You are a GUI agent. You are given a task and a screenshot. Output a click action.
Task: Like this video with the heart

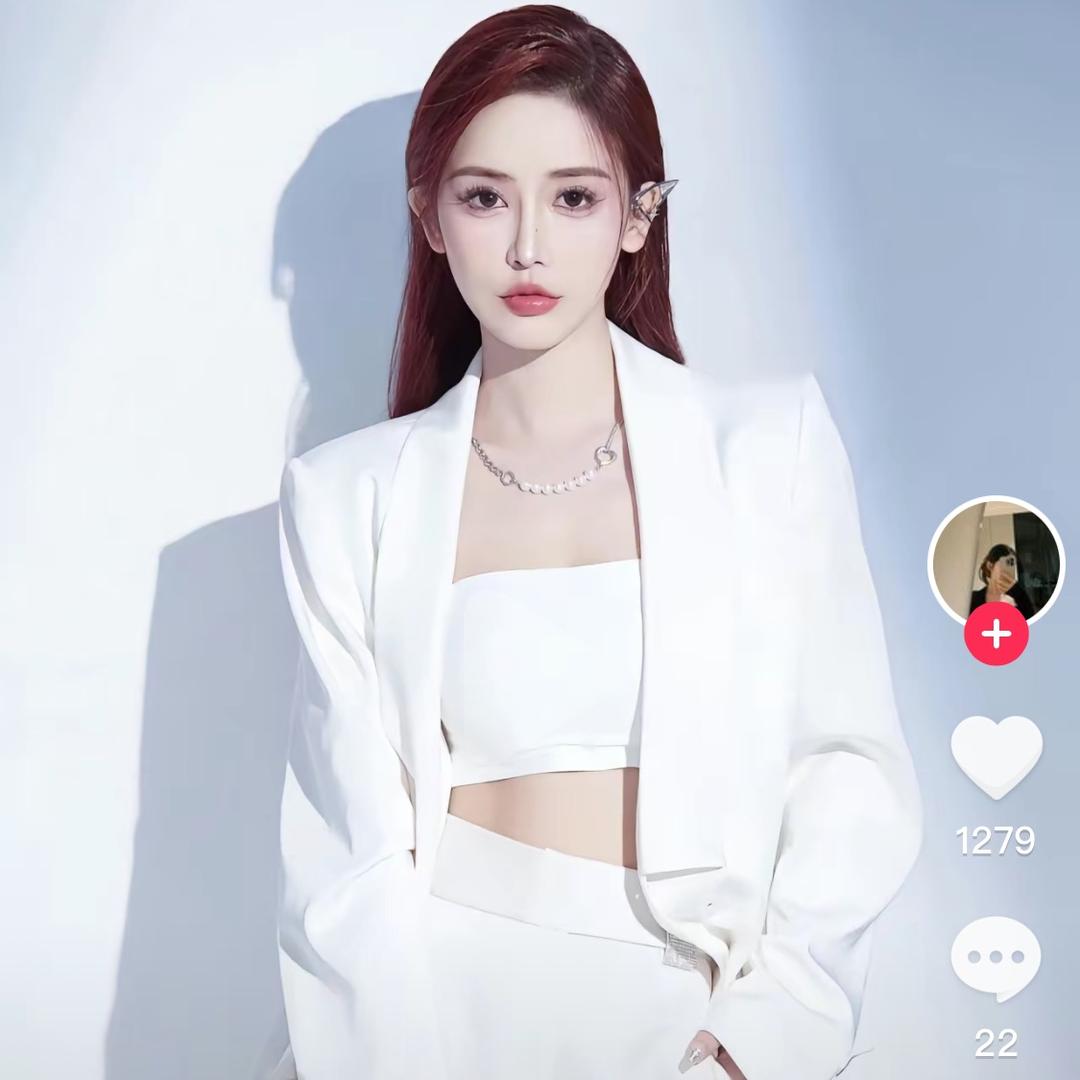coord(996,757)
